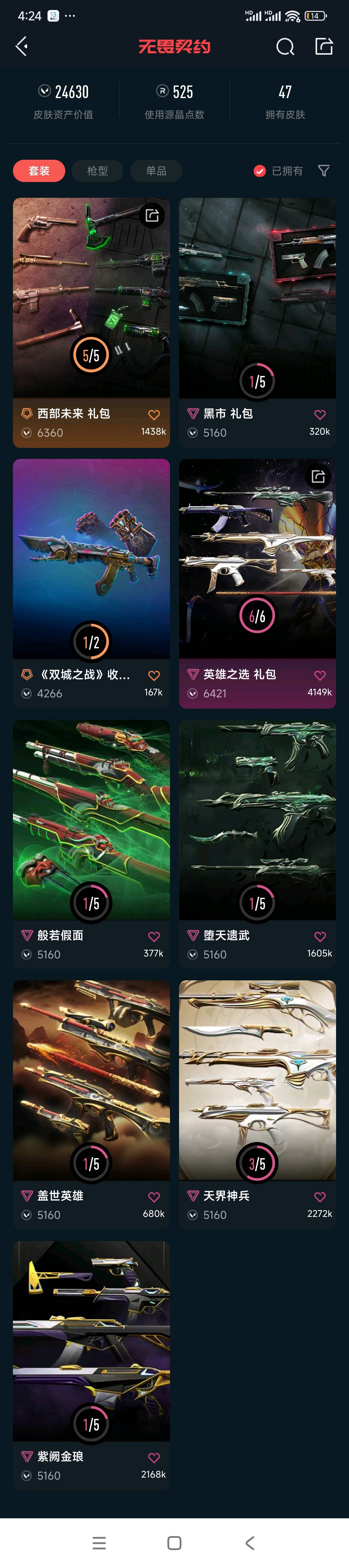Viewport: 349px width, 1568px height.
Task: Favorite the 英雄之选 礼包 bundle
Action: (320, 675)
